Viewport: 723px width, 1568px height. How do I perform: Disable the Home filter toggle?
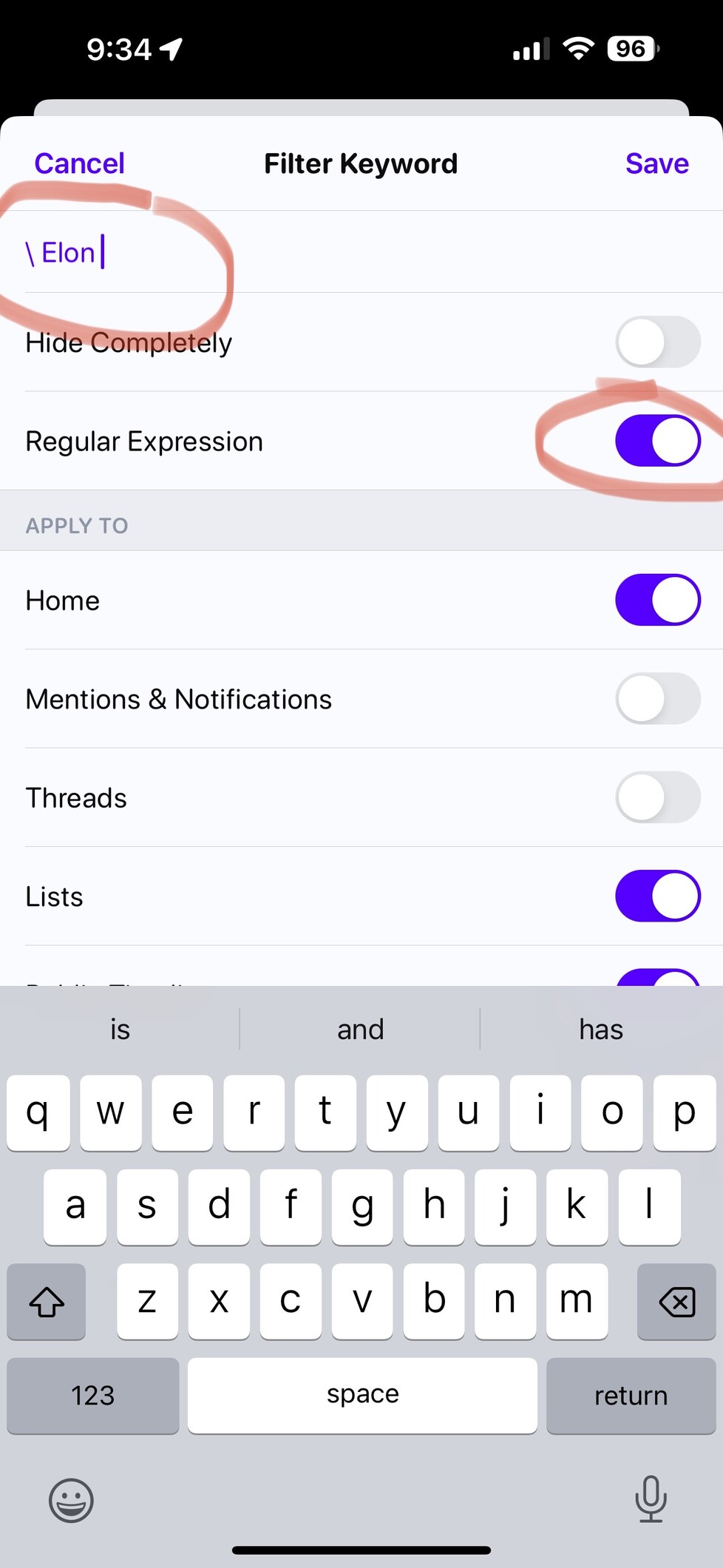click(658, 600)
